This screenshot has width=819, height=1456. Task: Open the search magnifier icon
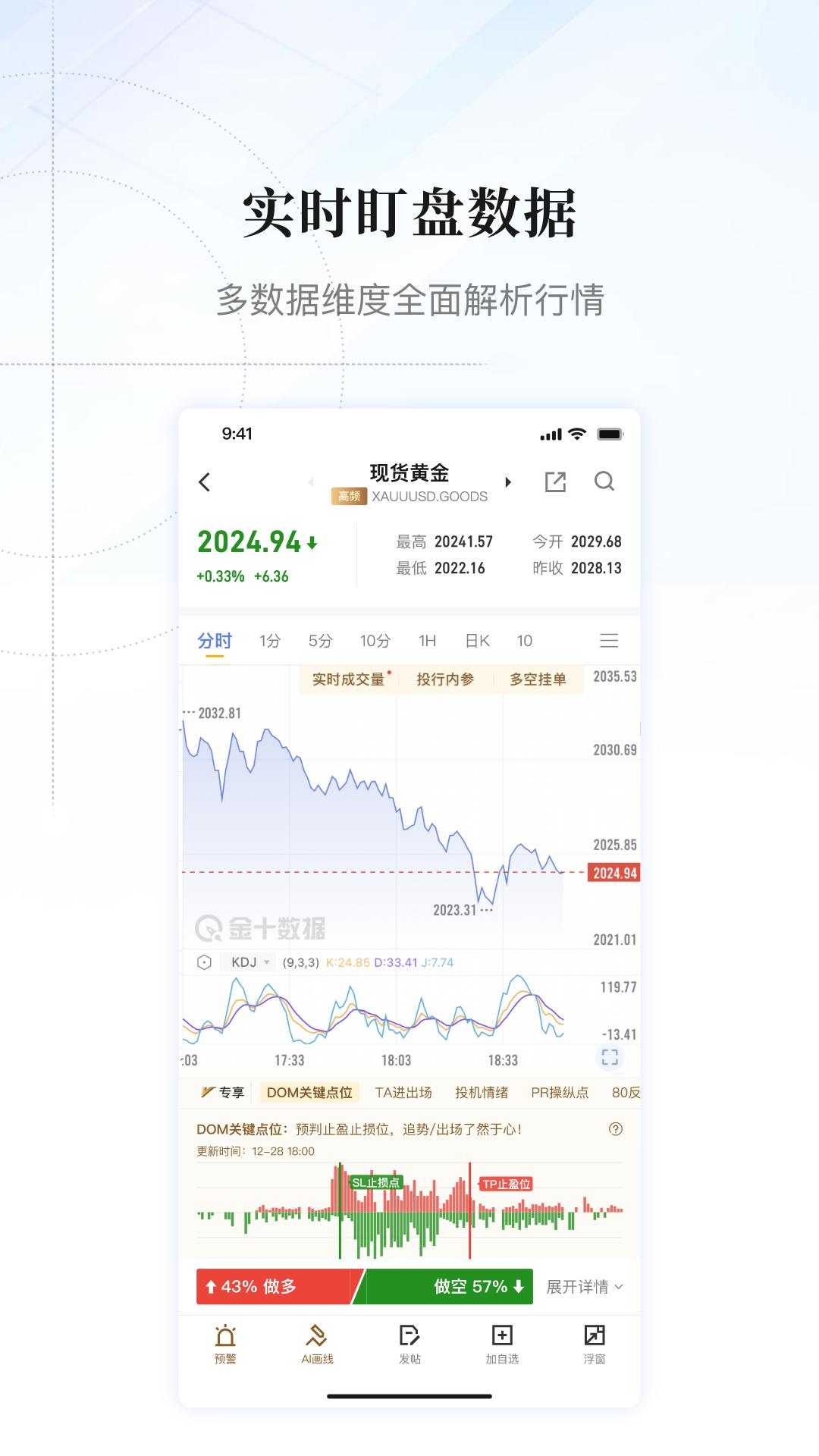(x=605, y=482)
